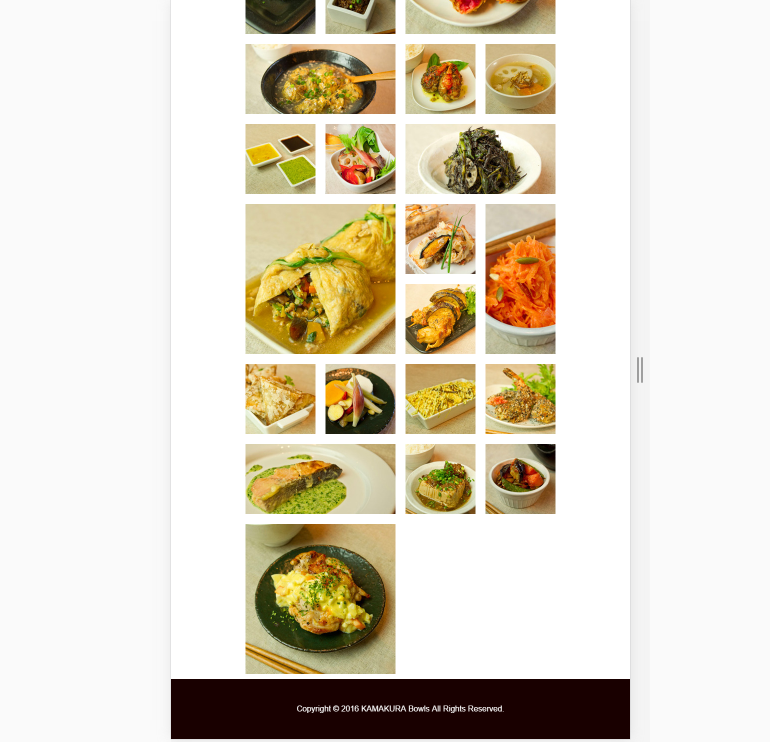Open the shredded carrot salad photo
The height and width of the screenshot is (742, 770).
click(x=520, y=279)
